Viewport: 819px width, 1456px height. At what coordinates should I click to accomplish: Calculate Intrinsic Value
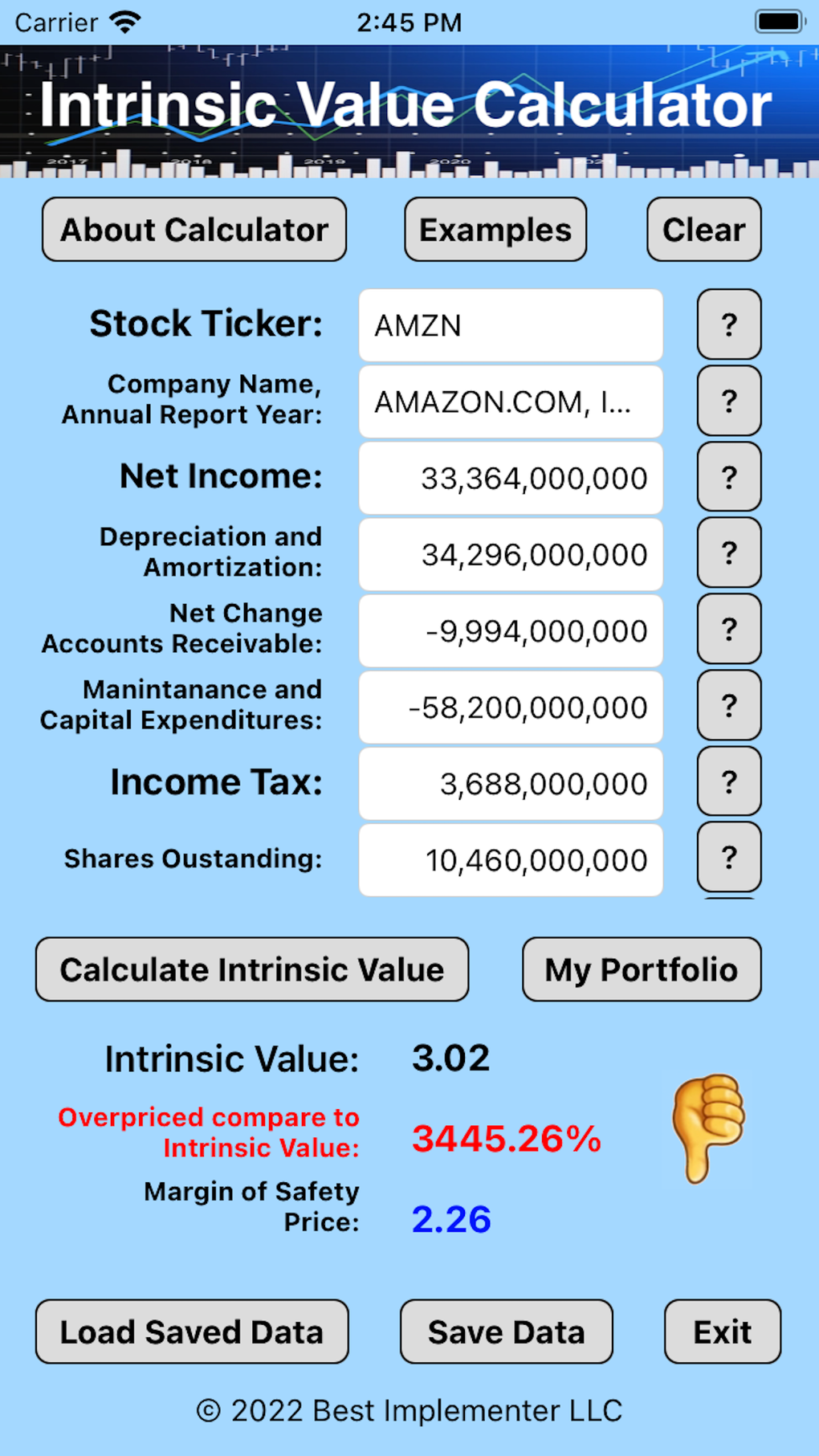point(252,969)
